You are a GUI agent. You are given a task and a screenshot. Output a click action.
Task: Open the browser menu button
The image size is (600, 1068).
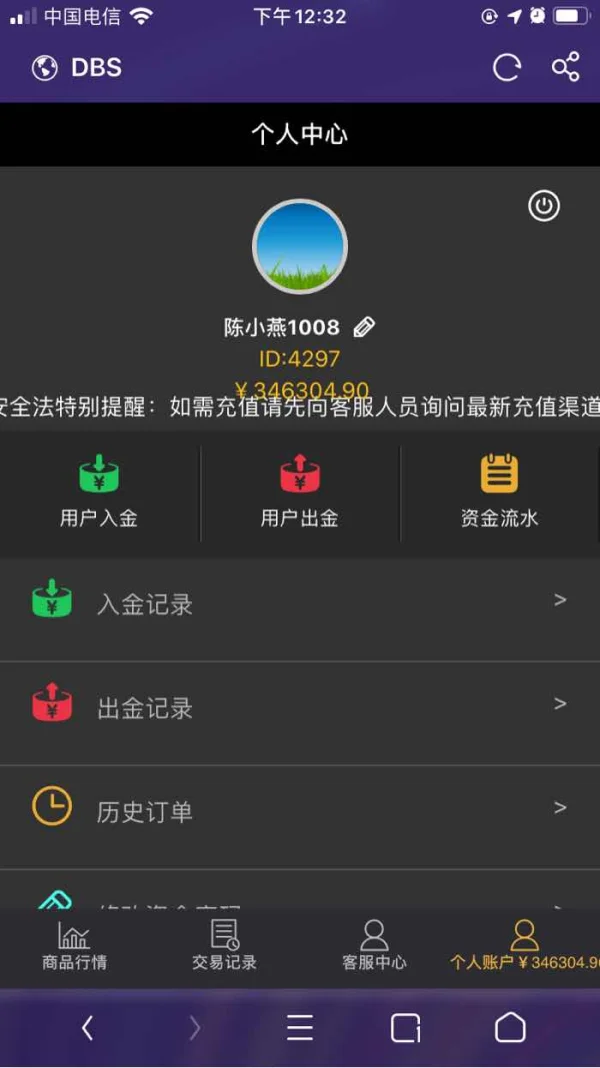[300, 1027]
